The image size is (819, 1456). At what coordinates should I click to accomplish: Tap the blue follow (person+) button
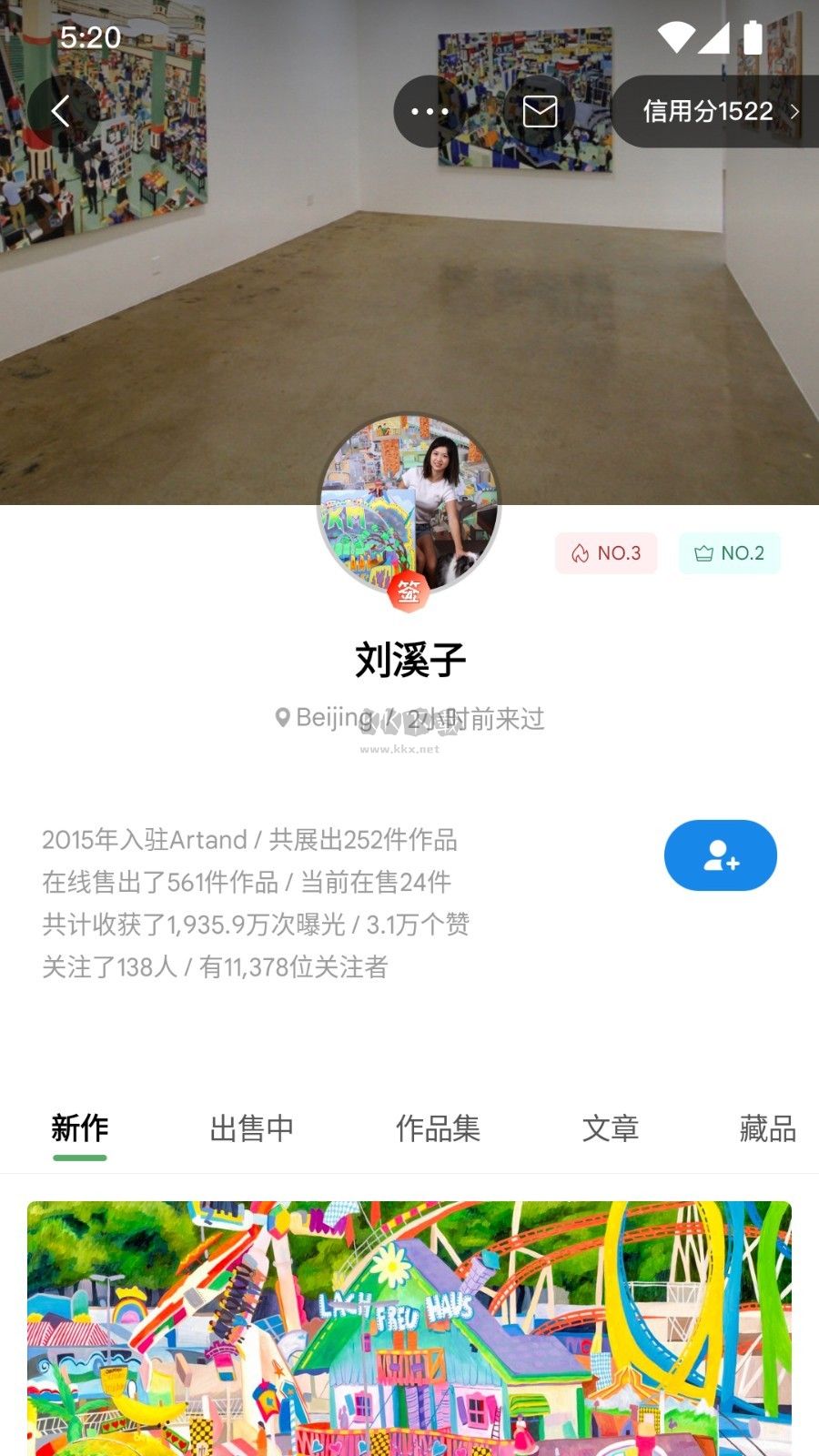click(x=720, y=855)
